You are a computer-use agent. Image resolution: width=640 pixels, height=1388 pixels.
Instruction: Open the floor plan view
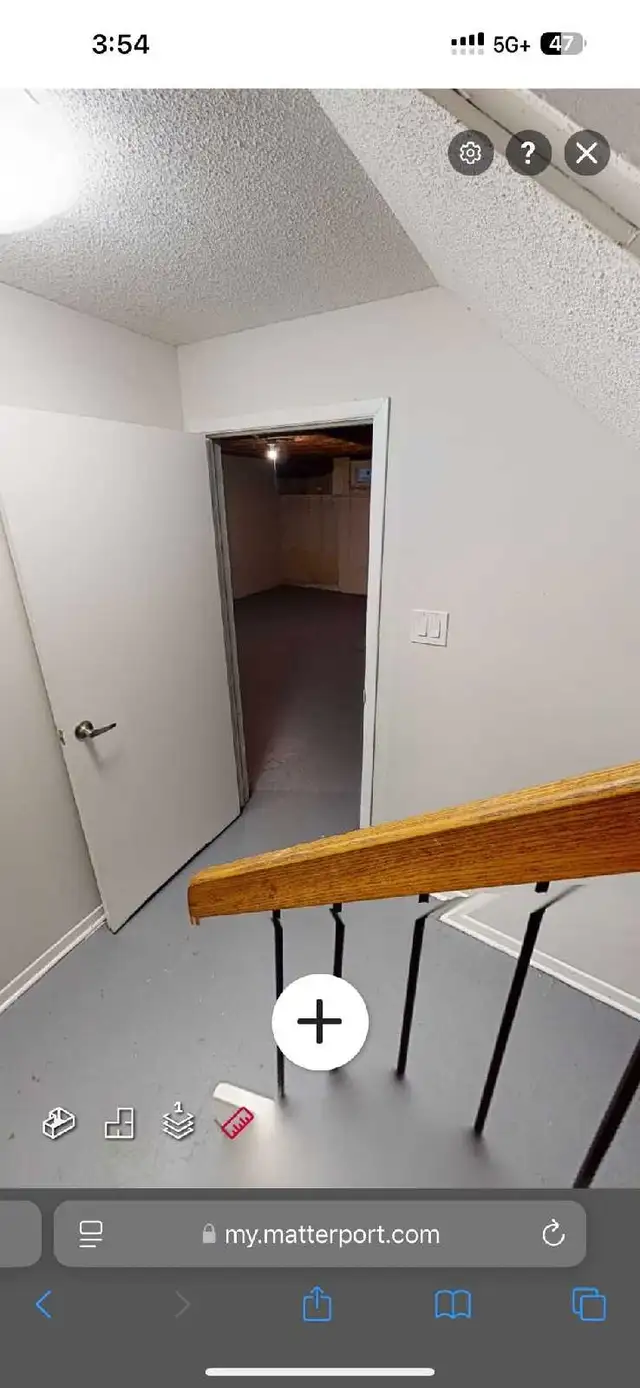point(119,1124)
